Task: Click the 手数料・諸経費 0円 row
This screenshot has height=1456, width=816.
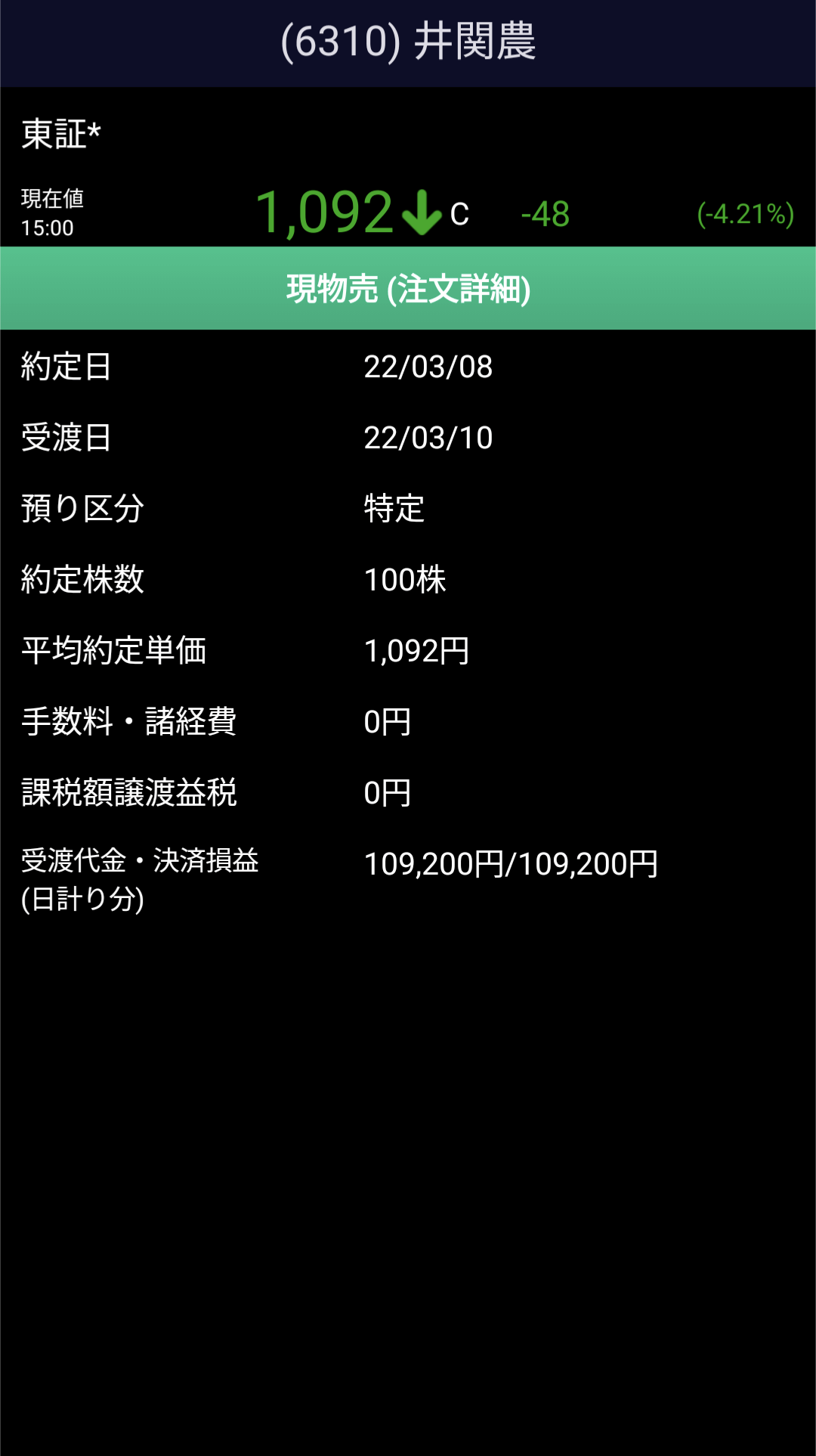Action: [227, 722]
